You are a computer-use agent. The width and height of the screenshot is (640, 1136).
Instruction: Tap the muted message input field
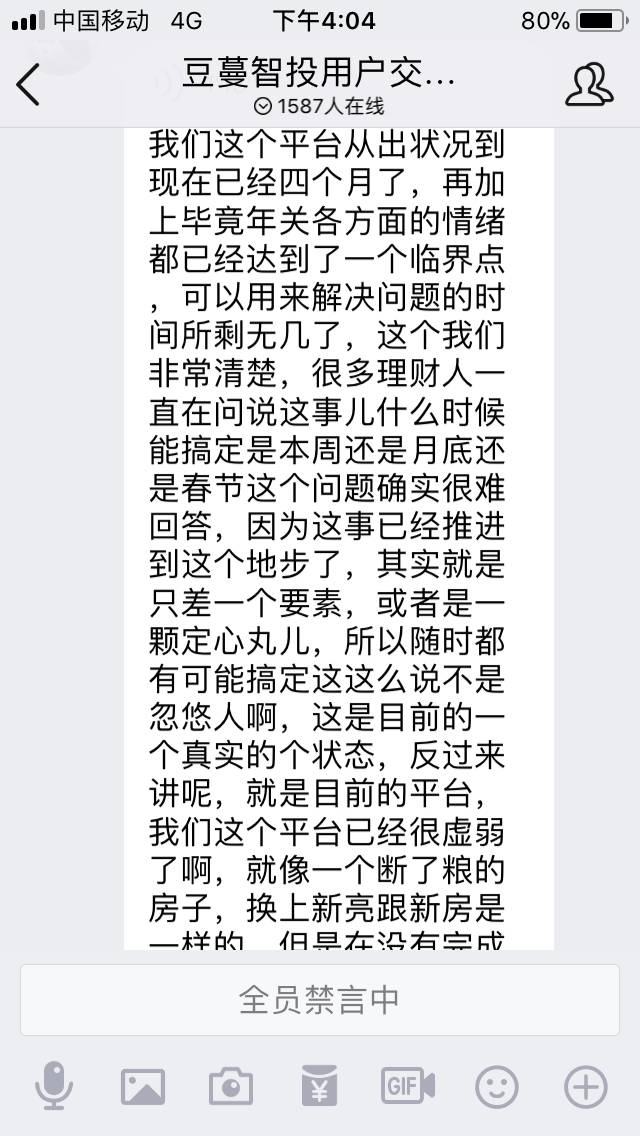(x=320, y=999)
